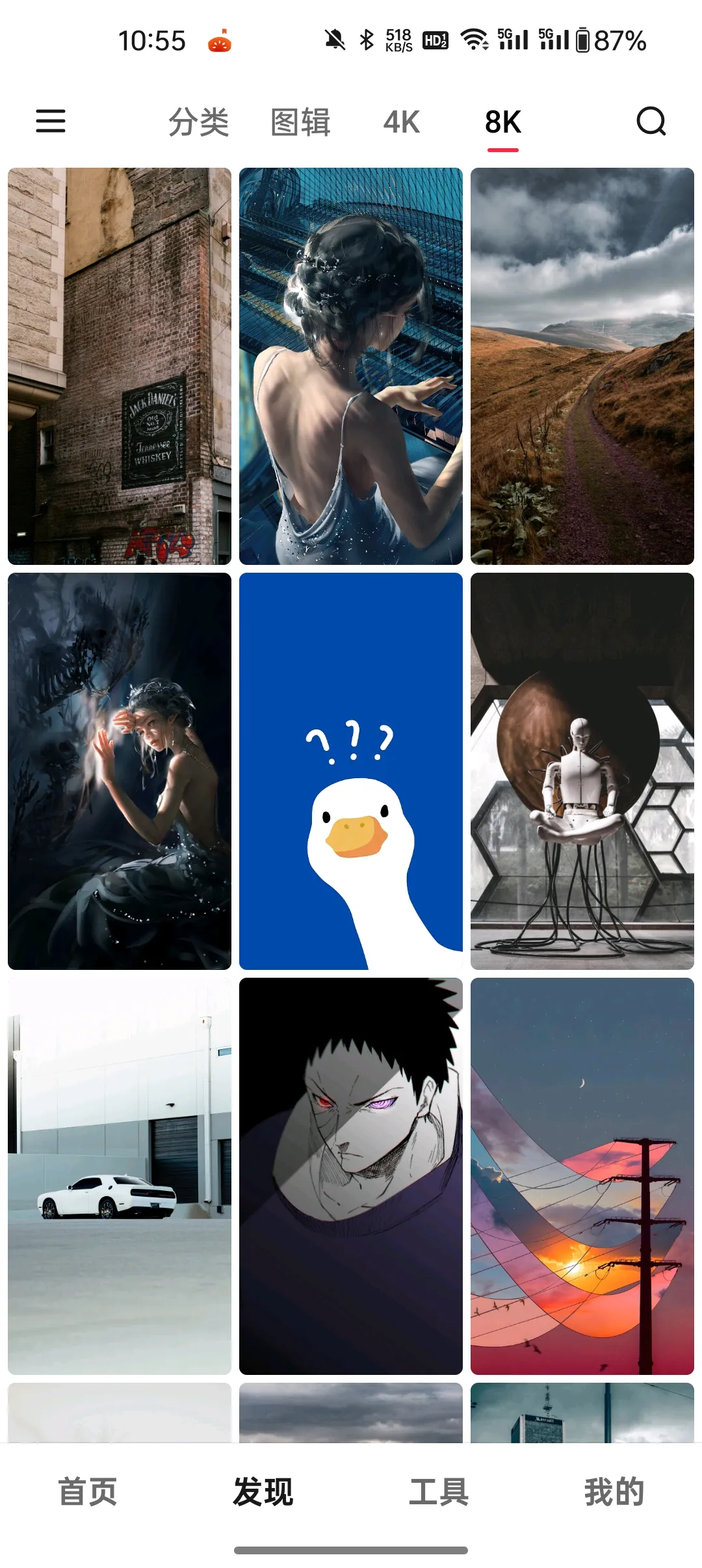The width and height of the screenshot is (702, 1568).
Task: Open the 我的 profile tab
Action: click(x=614, y=1491)
